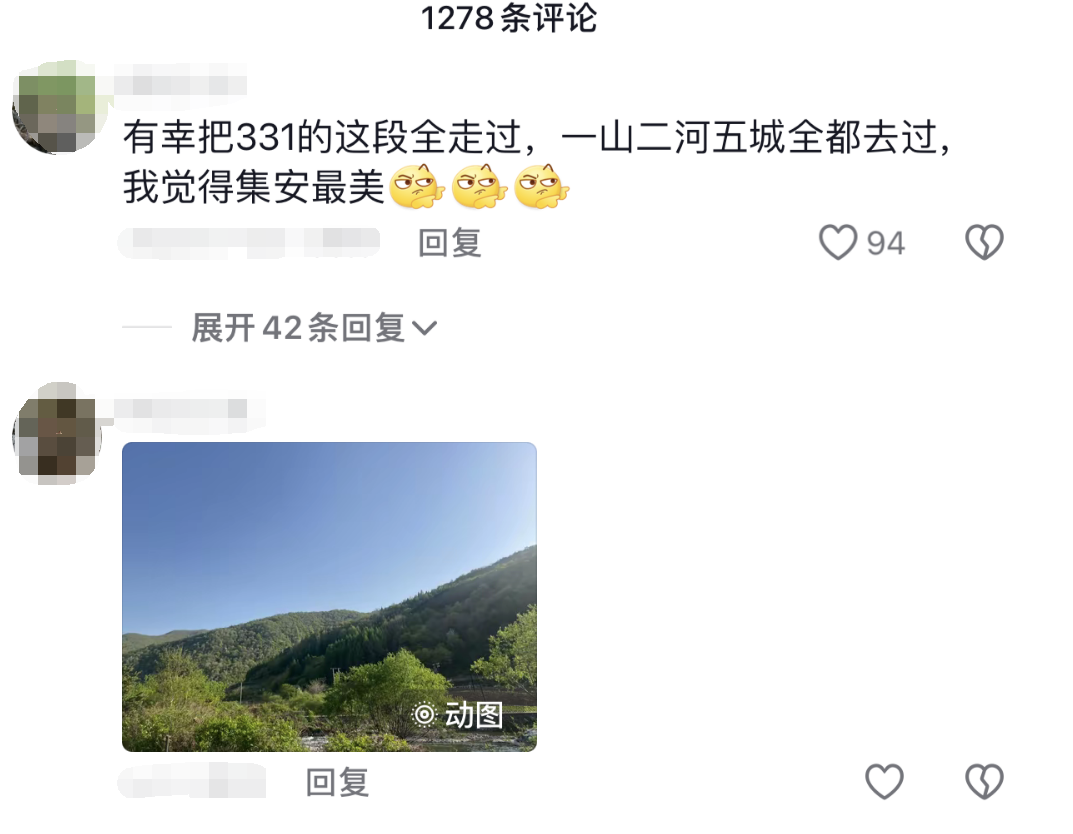Like the comment about 集安最美
This screenshot has height=834, width=1073.
coord(838,243)
